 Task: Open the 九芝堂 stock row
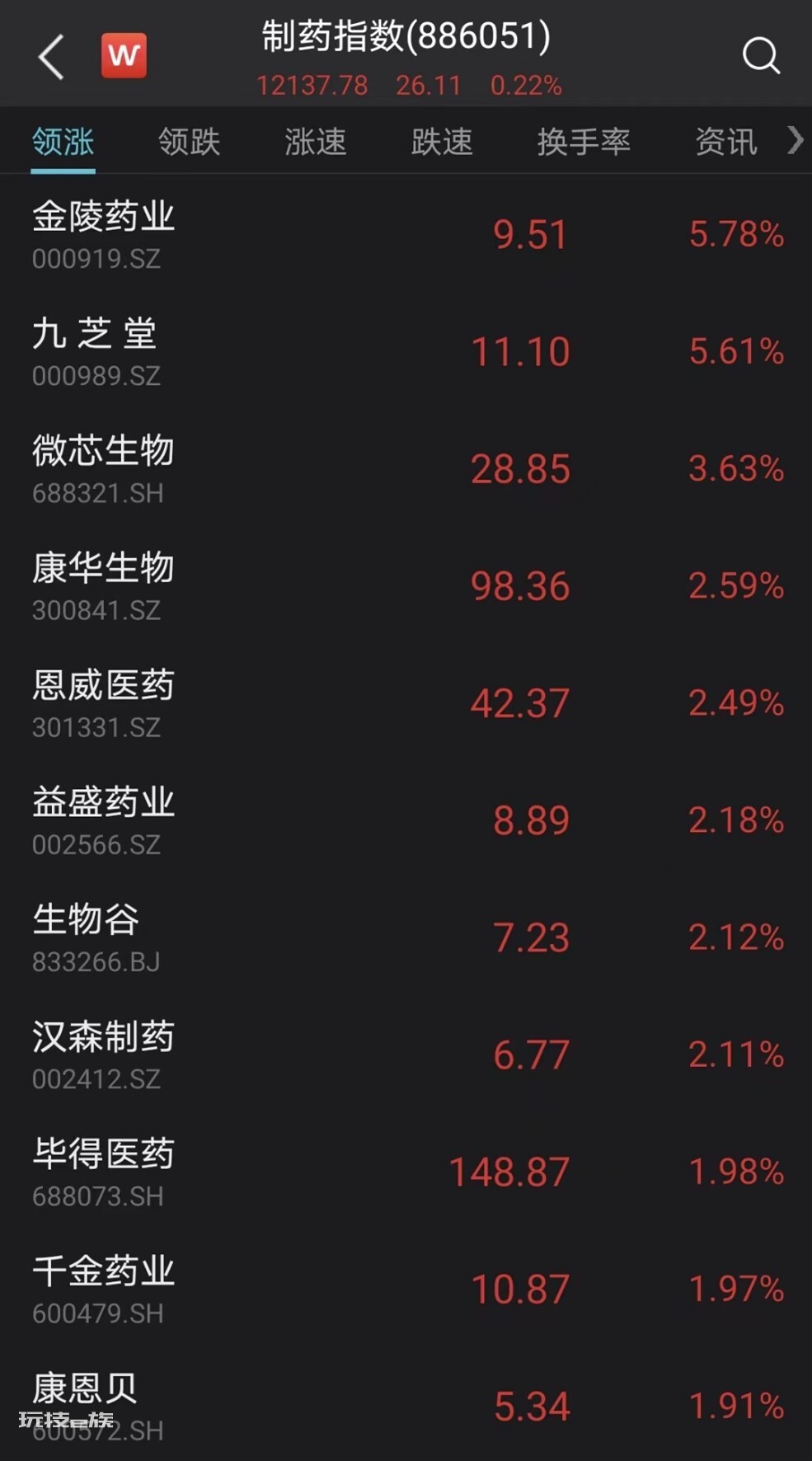pyautogui.click(x=406, y=352)
